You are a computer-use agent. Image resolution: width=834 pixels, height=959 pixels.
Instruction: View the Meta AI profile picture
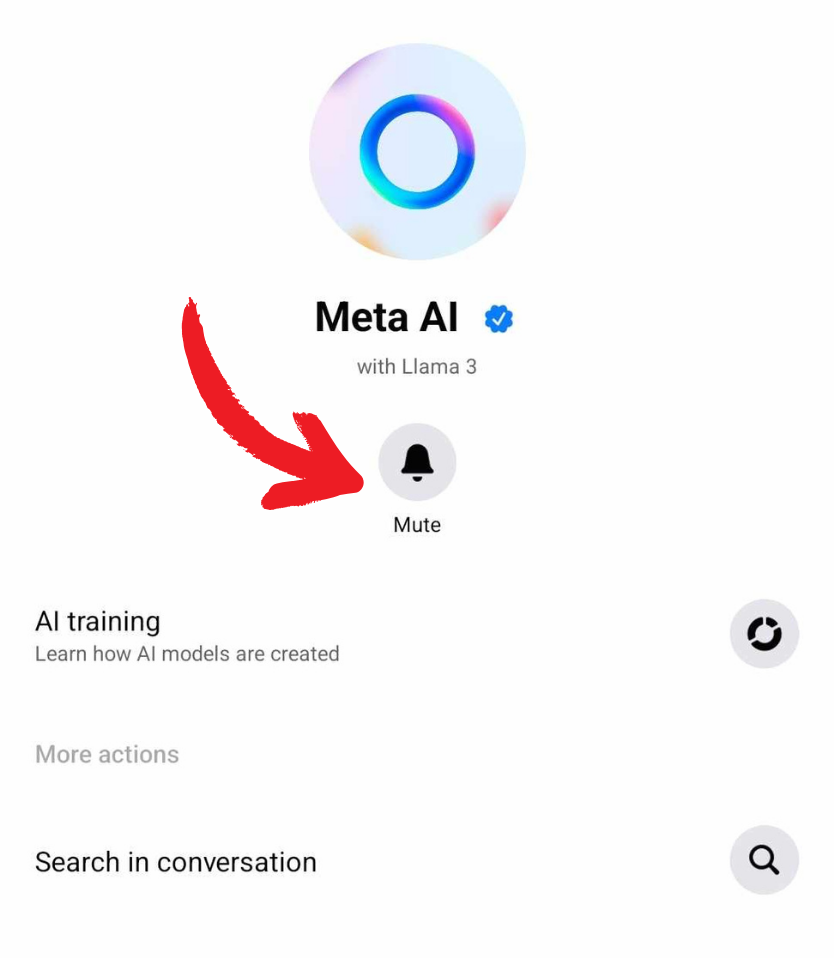point(417,151)
